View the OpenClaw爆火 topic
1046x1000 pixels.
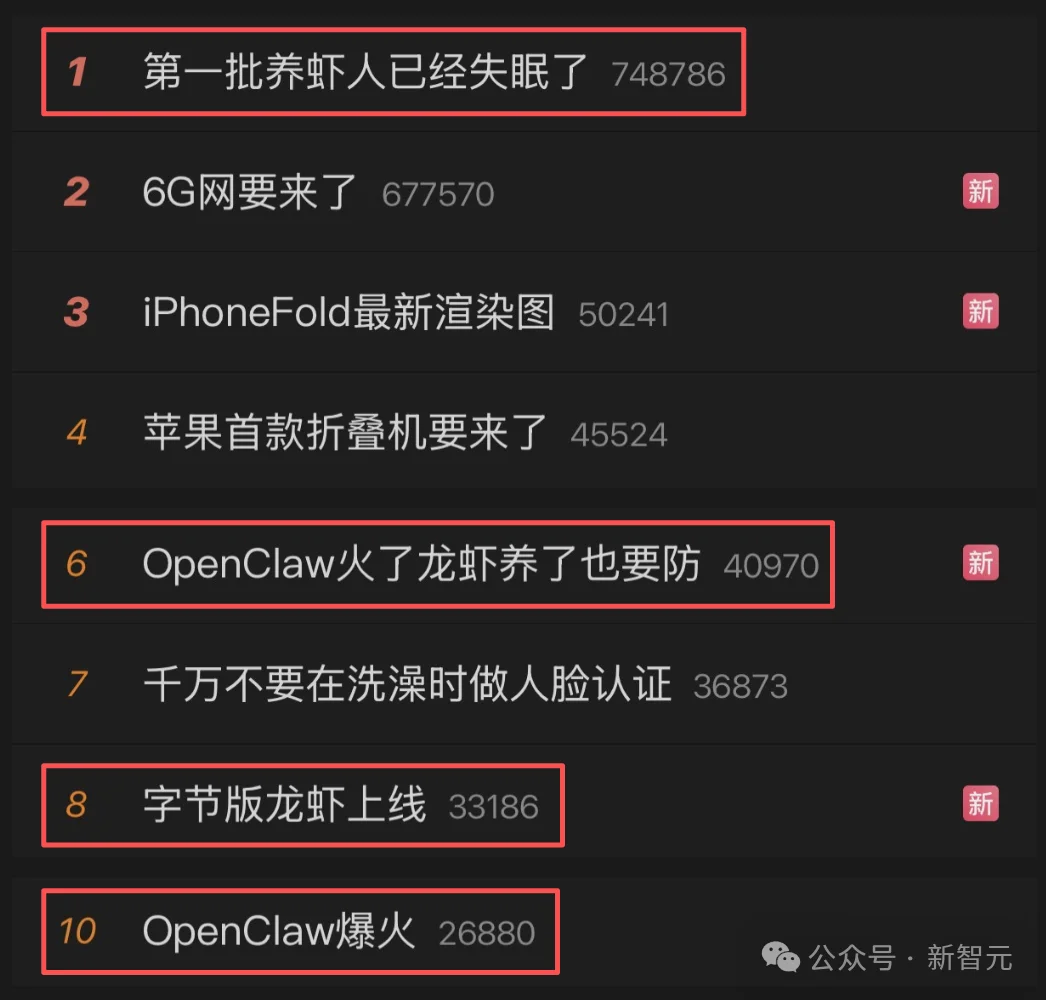(x=278, y=932)
